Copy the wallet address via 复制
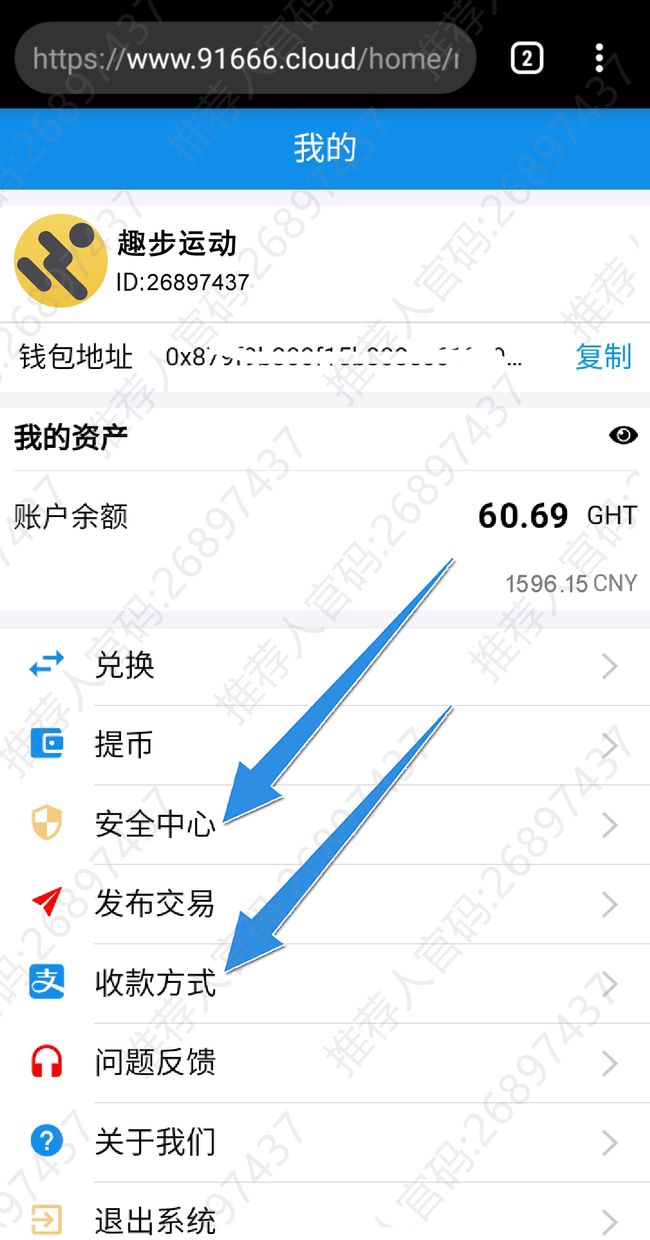 pyautogui.click(x=603, y=356)
